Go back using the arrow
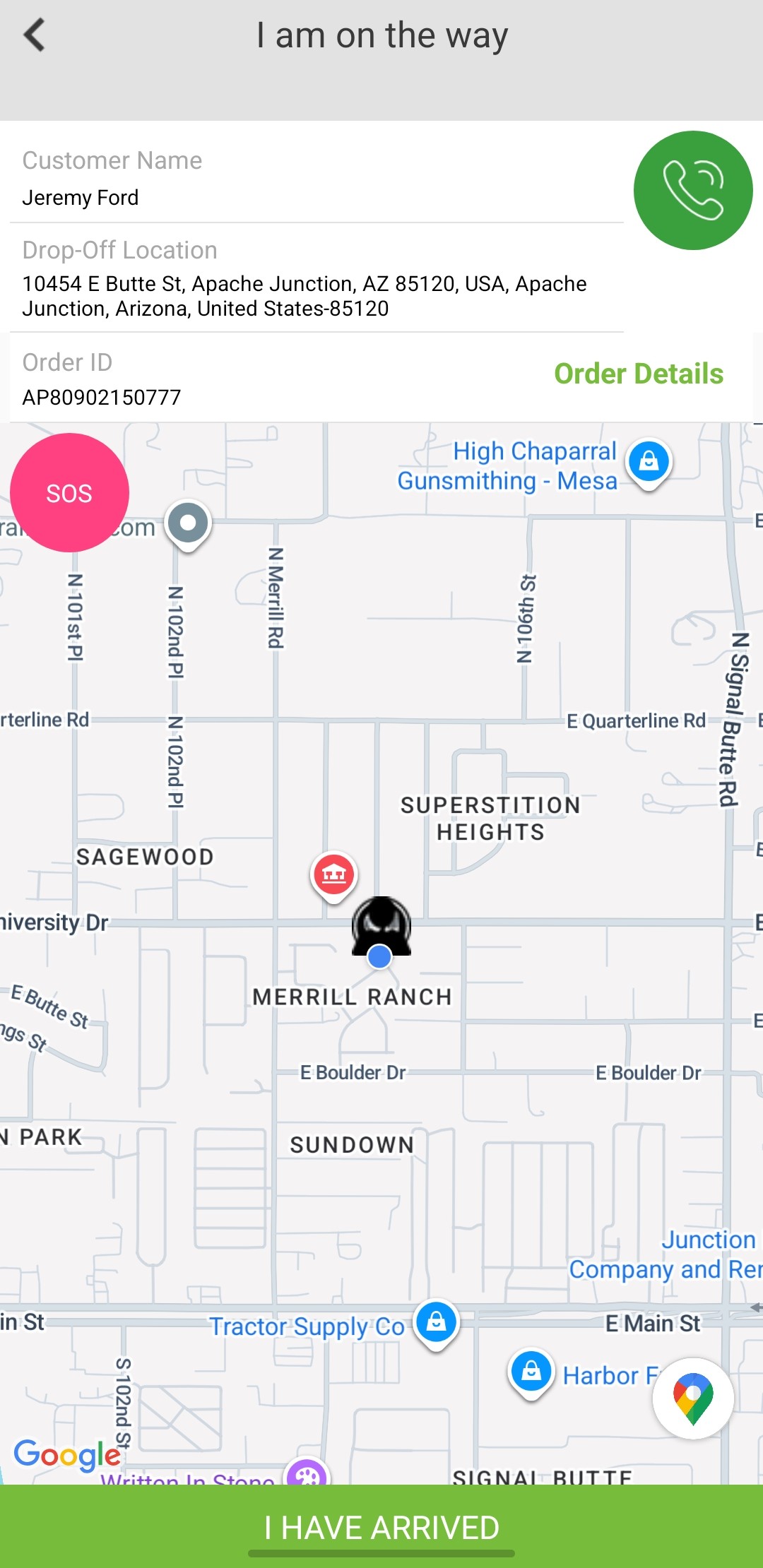 pos(34,35)
